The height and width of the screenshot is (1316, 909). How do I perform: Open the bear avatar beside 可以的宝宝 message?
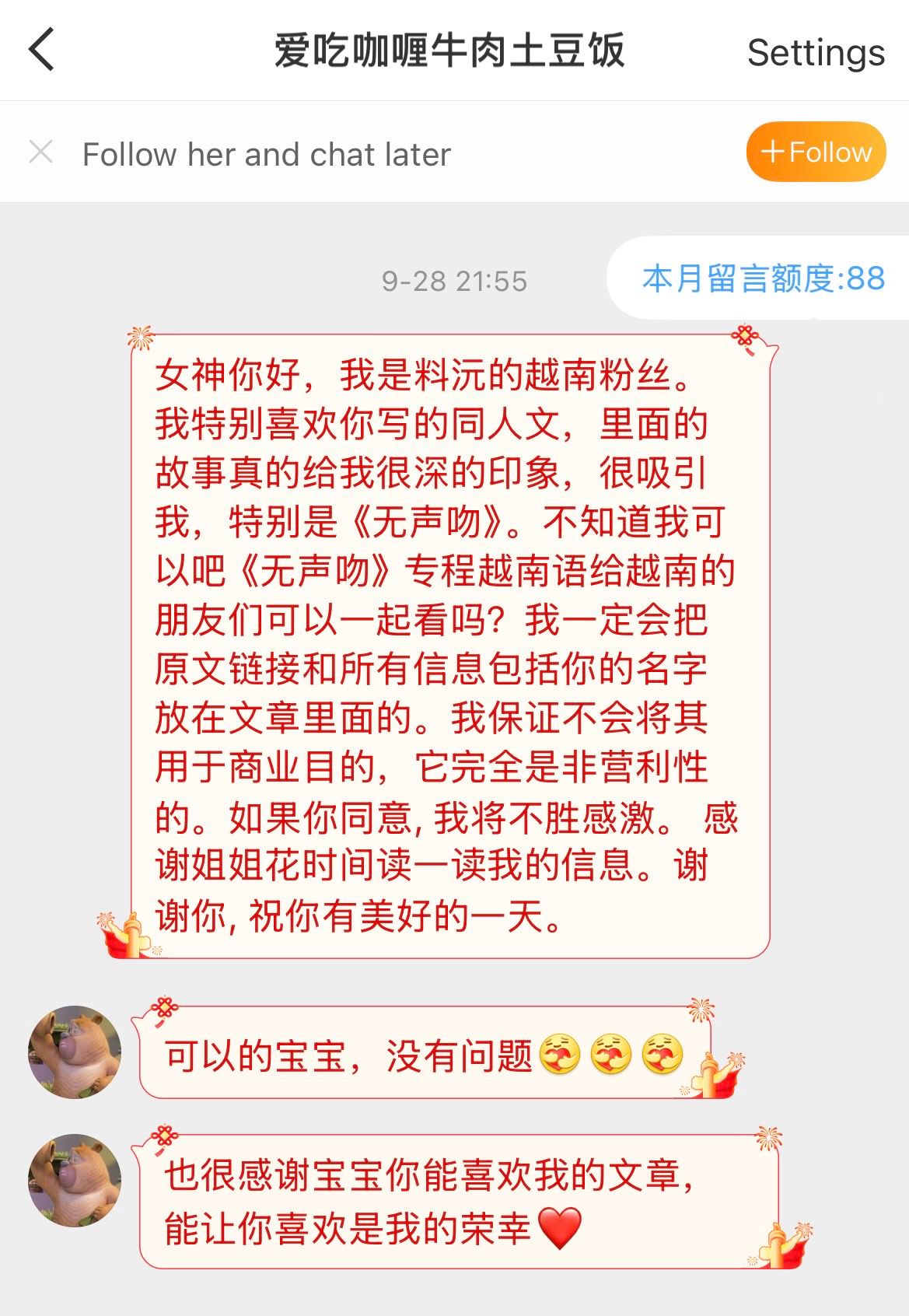[x=75, y=1052]
